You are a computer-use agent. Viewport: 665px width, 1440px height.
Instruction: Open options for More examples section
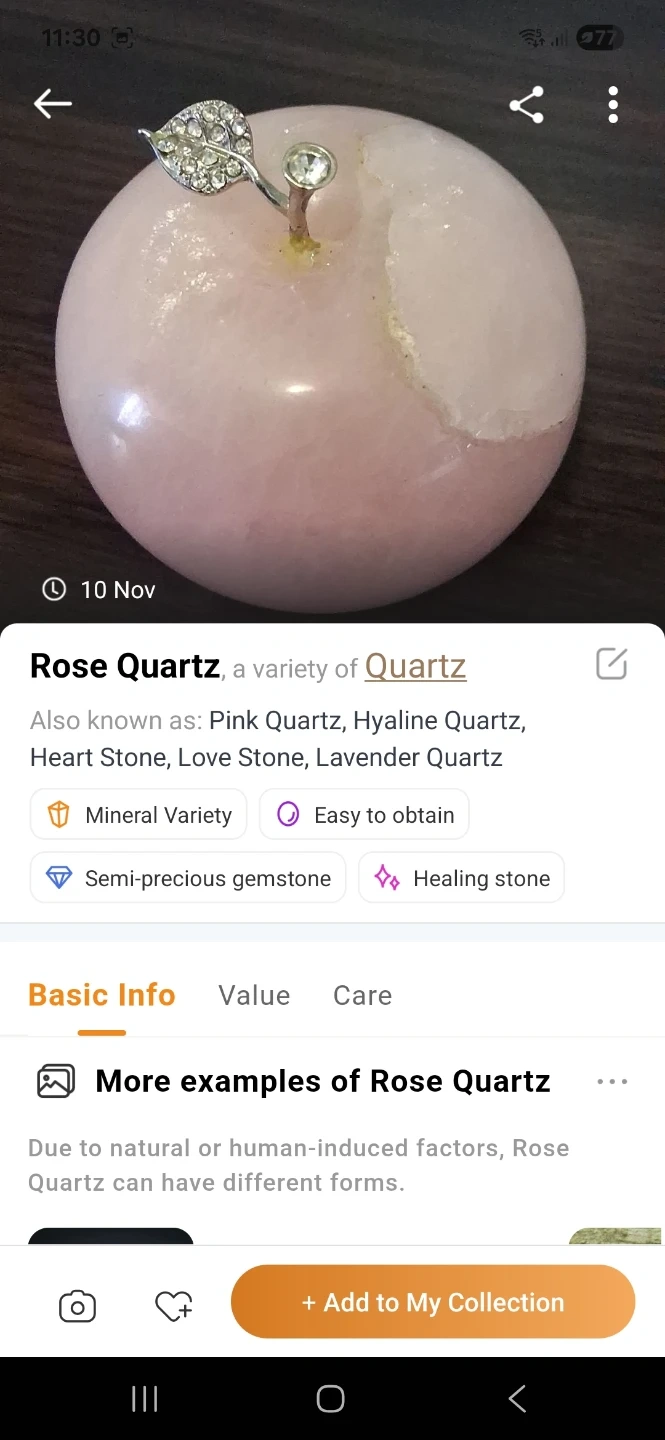pyautogui.click(x=612, y=1081)
